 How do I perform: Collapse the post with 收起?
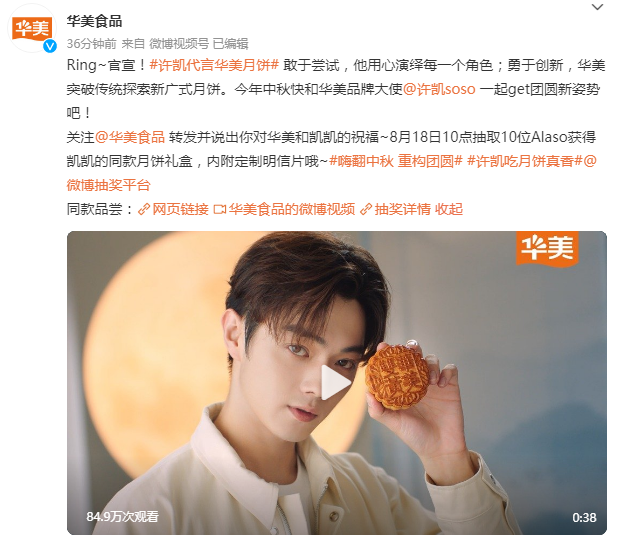[x=449, y=209]
